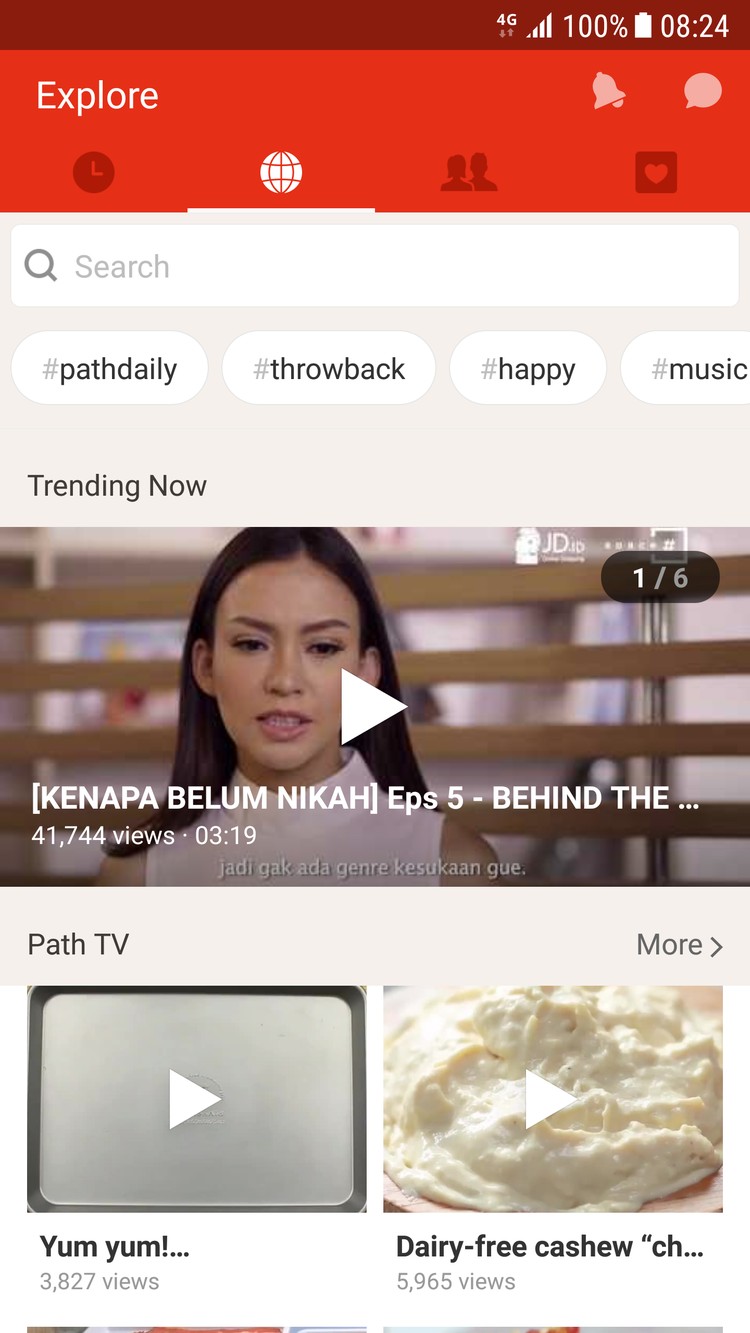Select the #pathdaily hashtag chip
This screenshot has height=1333, width=750.
pos(110,369)
